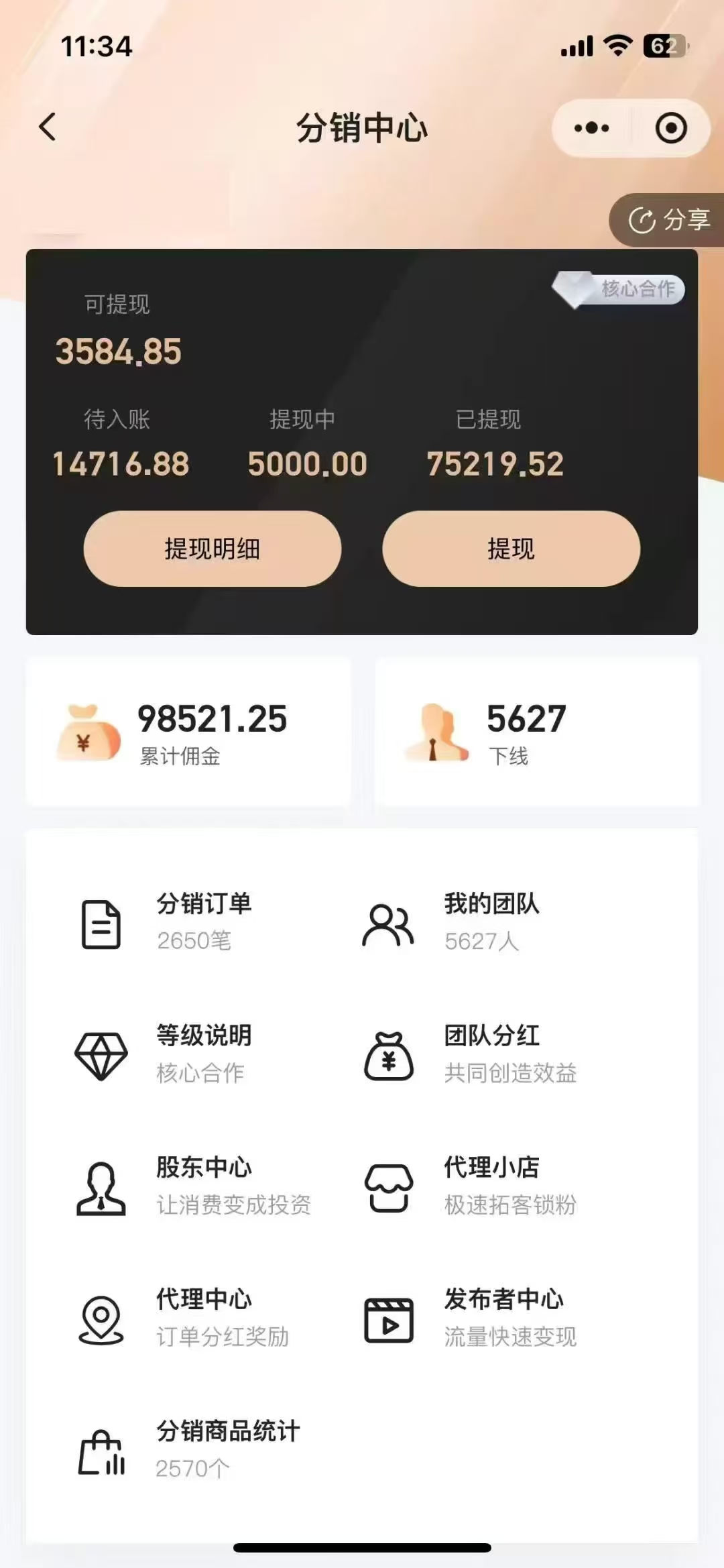View 分销商品统计 product statistics
Image resolution: width=724 pixels, height=1568 pixels.
pos(201,1449)
